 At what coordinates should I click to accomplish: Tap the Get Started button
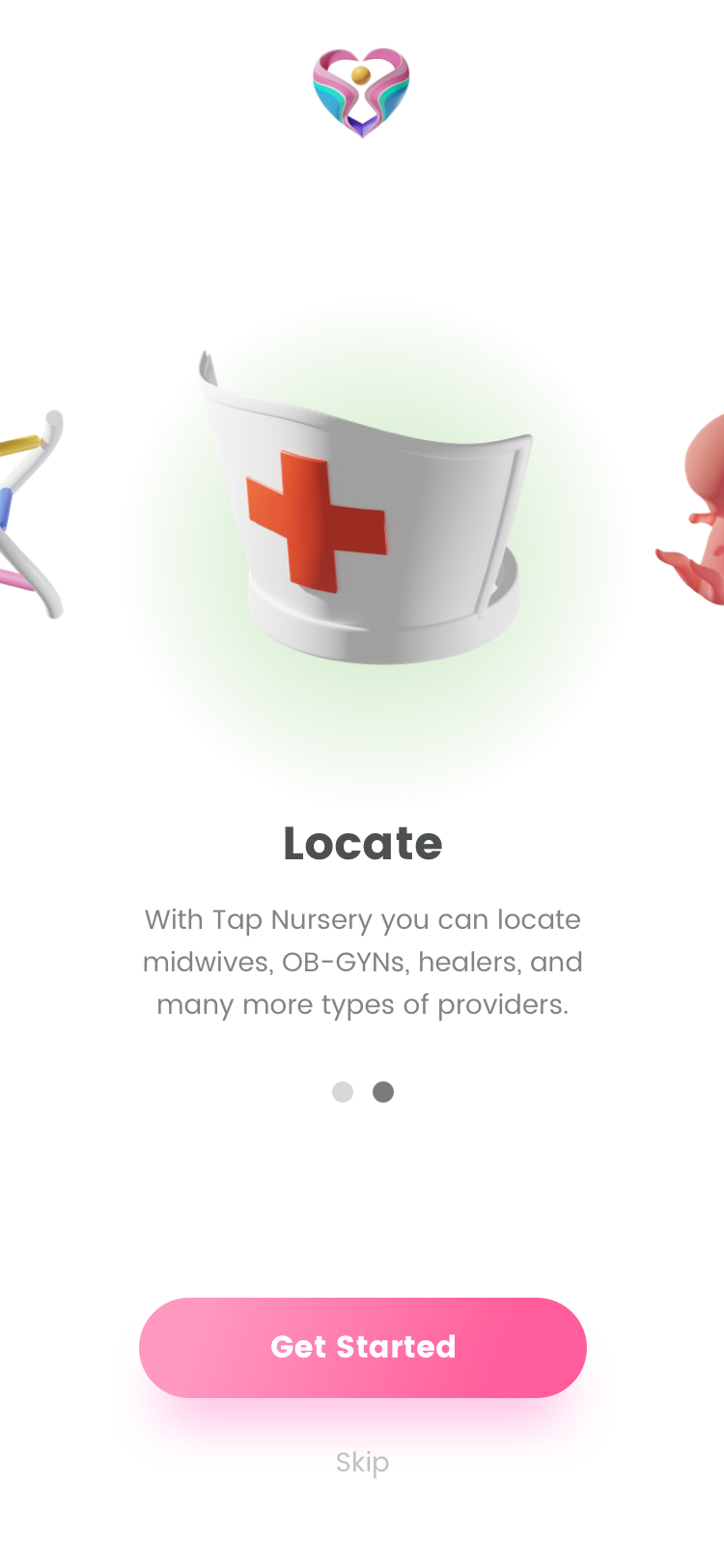(x=362, y=1347)
